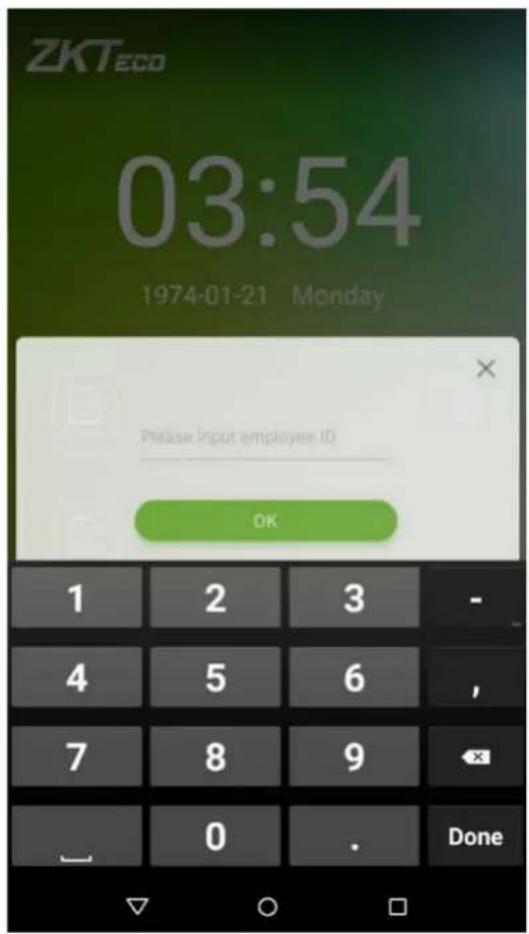Tap number 6 on the keypad
This screenshot has width=529, height=934.
(x=354, y=677)
